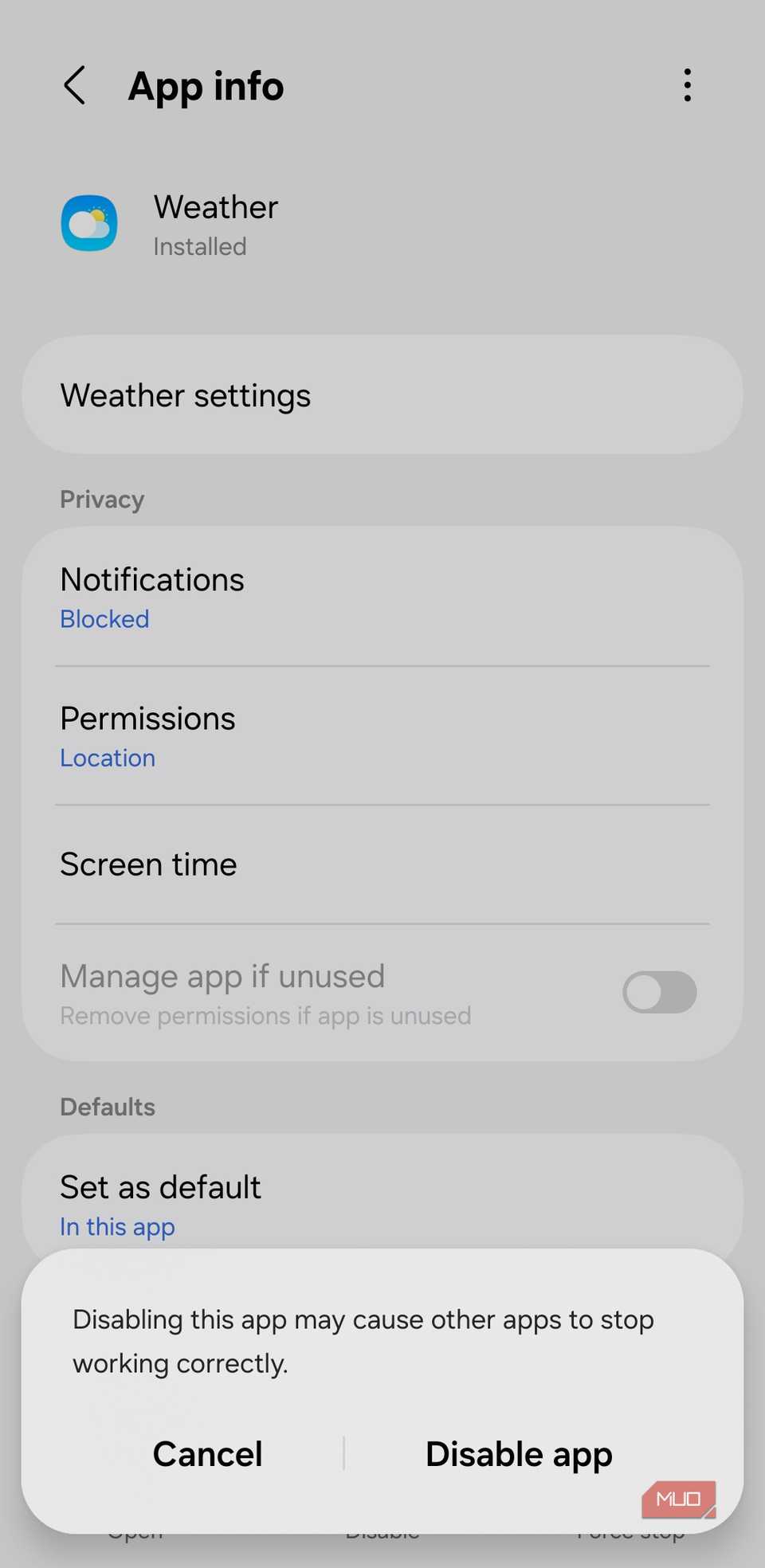765x1568 pixels.
Task: Check Screen time for Weather
Action: 148,864
